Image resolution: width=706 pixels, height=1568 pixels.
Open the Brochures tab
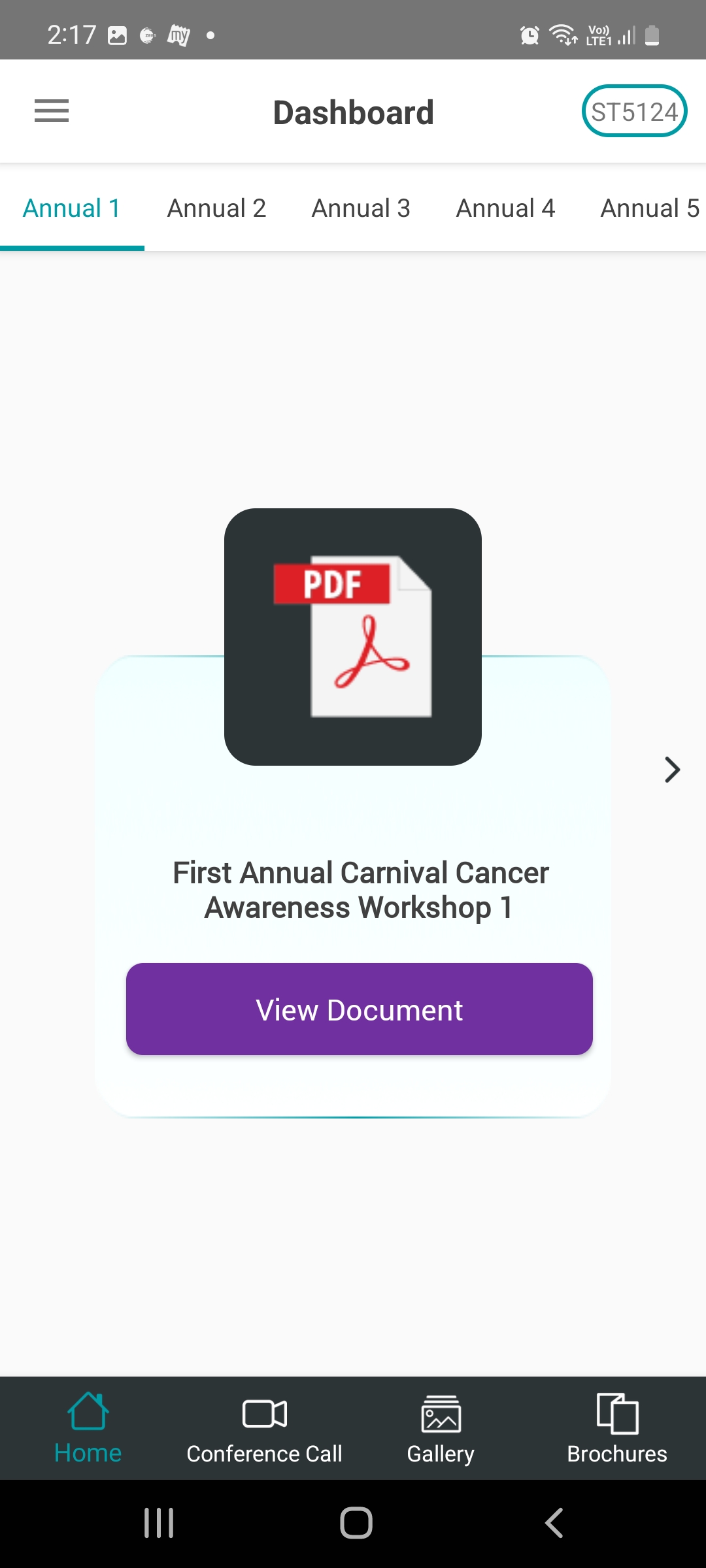click(617, 1429)
